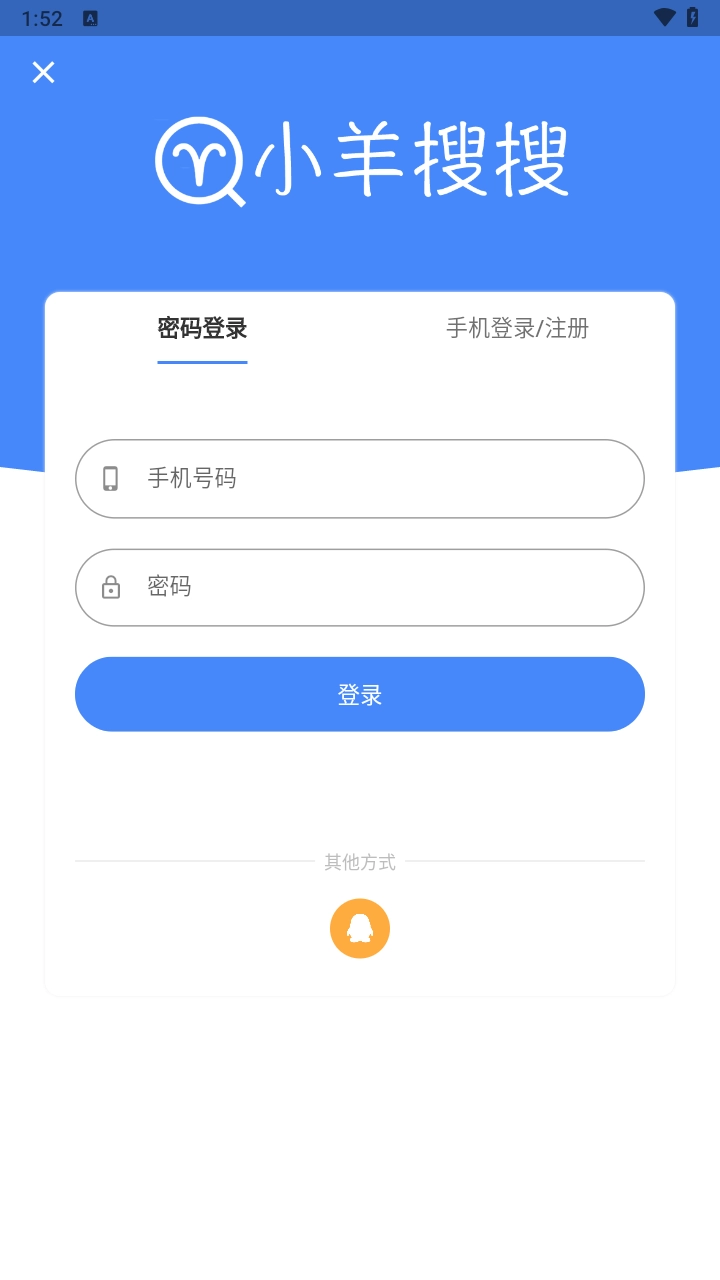Viewport: 720px width, 1280px height.
Task: Focus the 手机号码 input field
Action: 380,479
